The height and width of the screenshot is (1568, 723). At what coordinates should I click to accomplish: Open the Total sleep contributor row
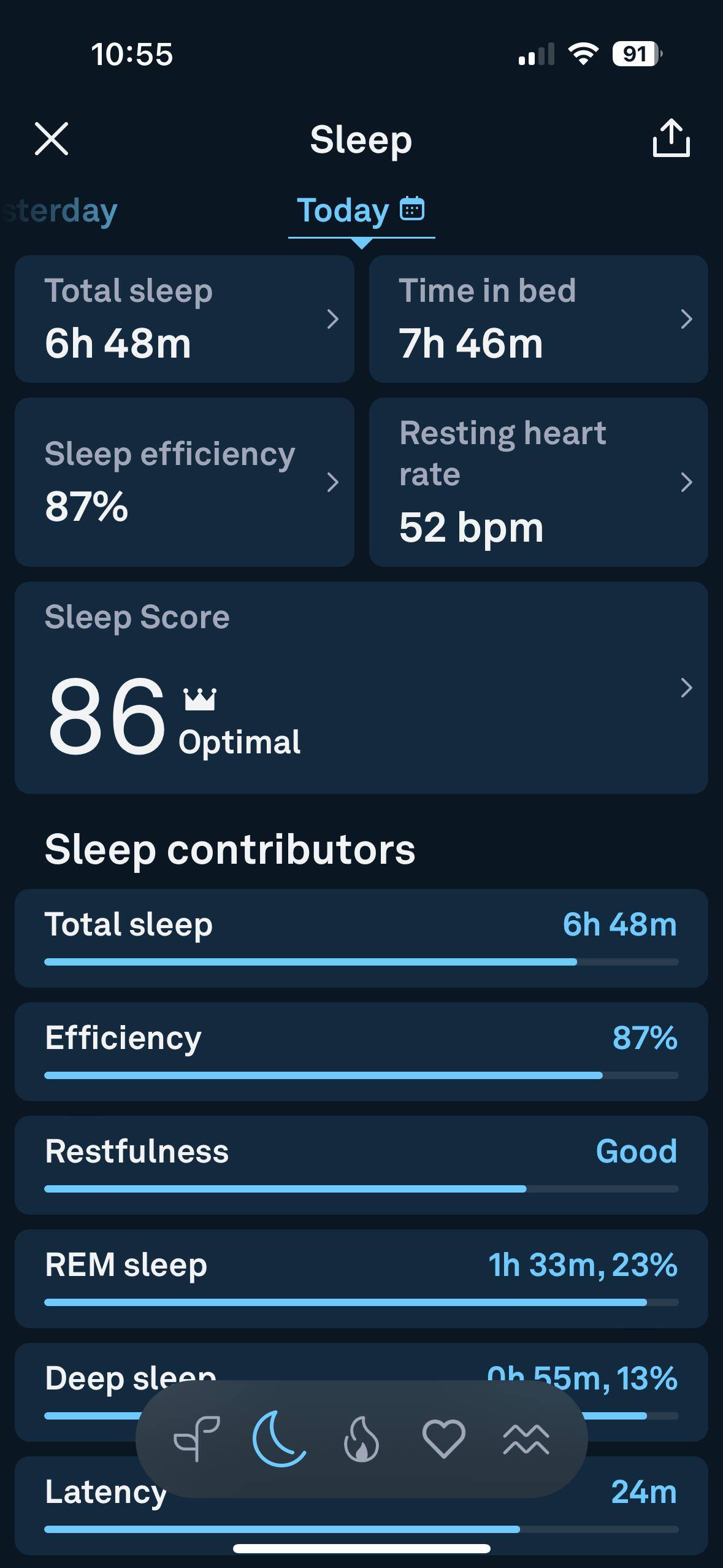coord(361,938)
